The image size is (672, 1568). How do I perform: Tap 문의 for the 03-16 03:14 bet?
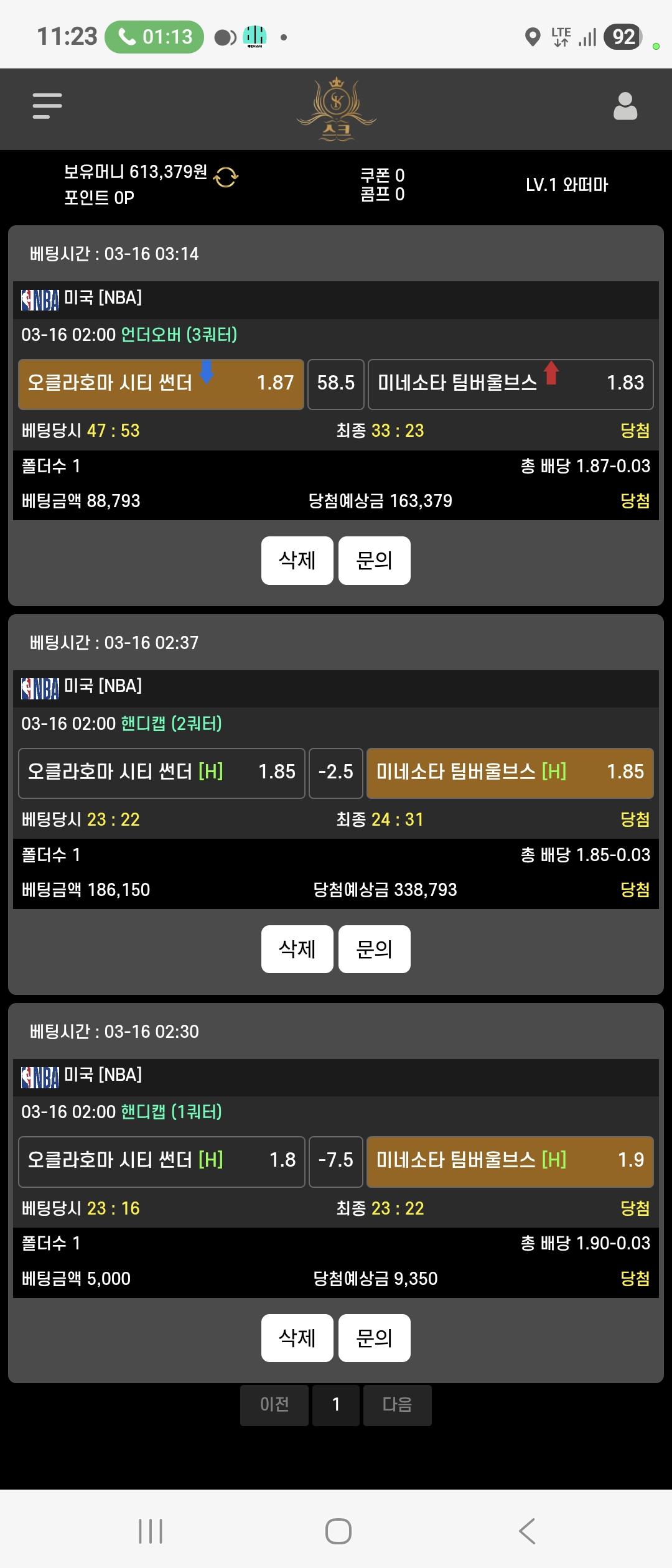(x=374, y=560)
